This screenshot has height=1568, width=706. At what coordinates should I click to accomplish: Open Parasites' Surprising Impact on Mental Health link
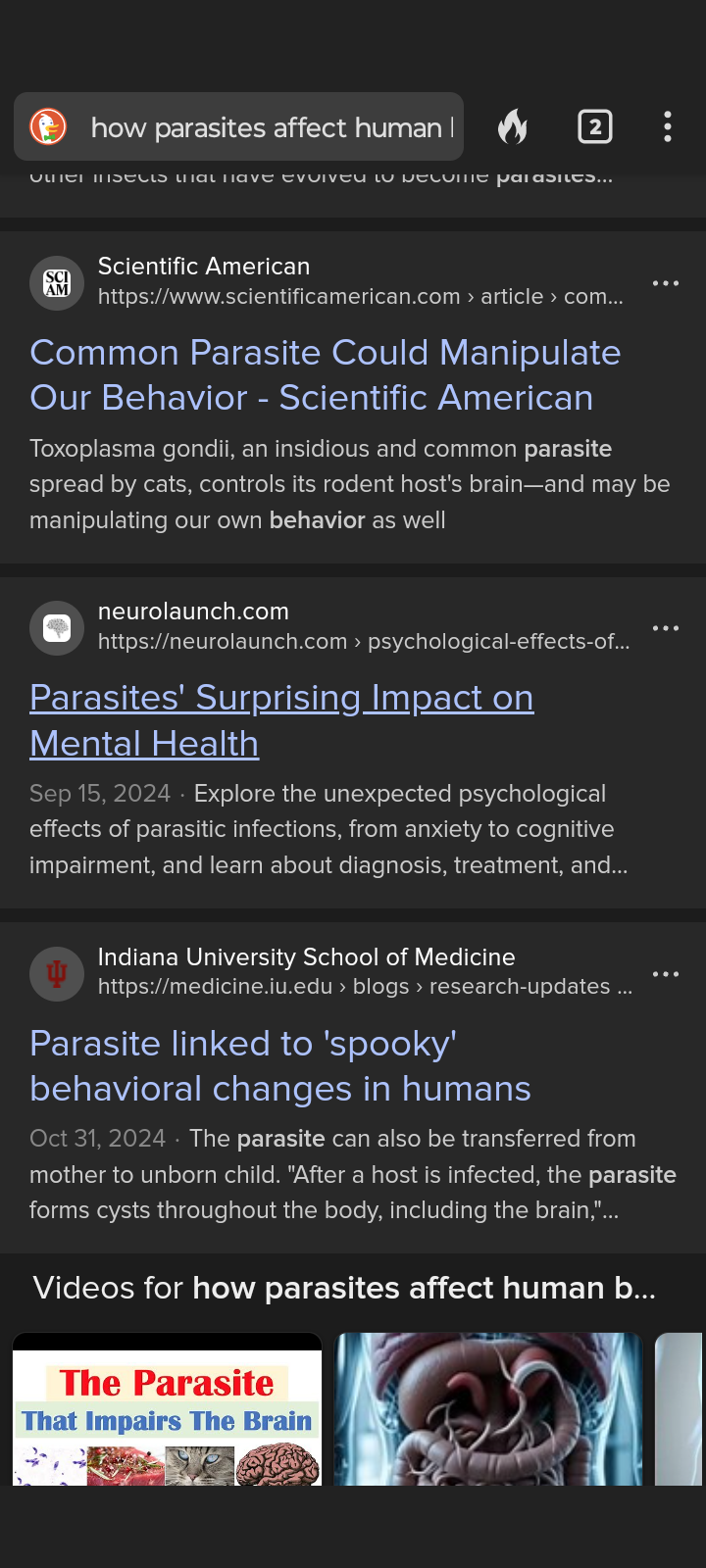click(281, 720)
